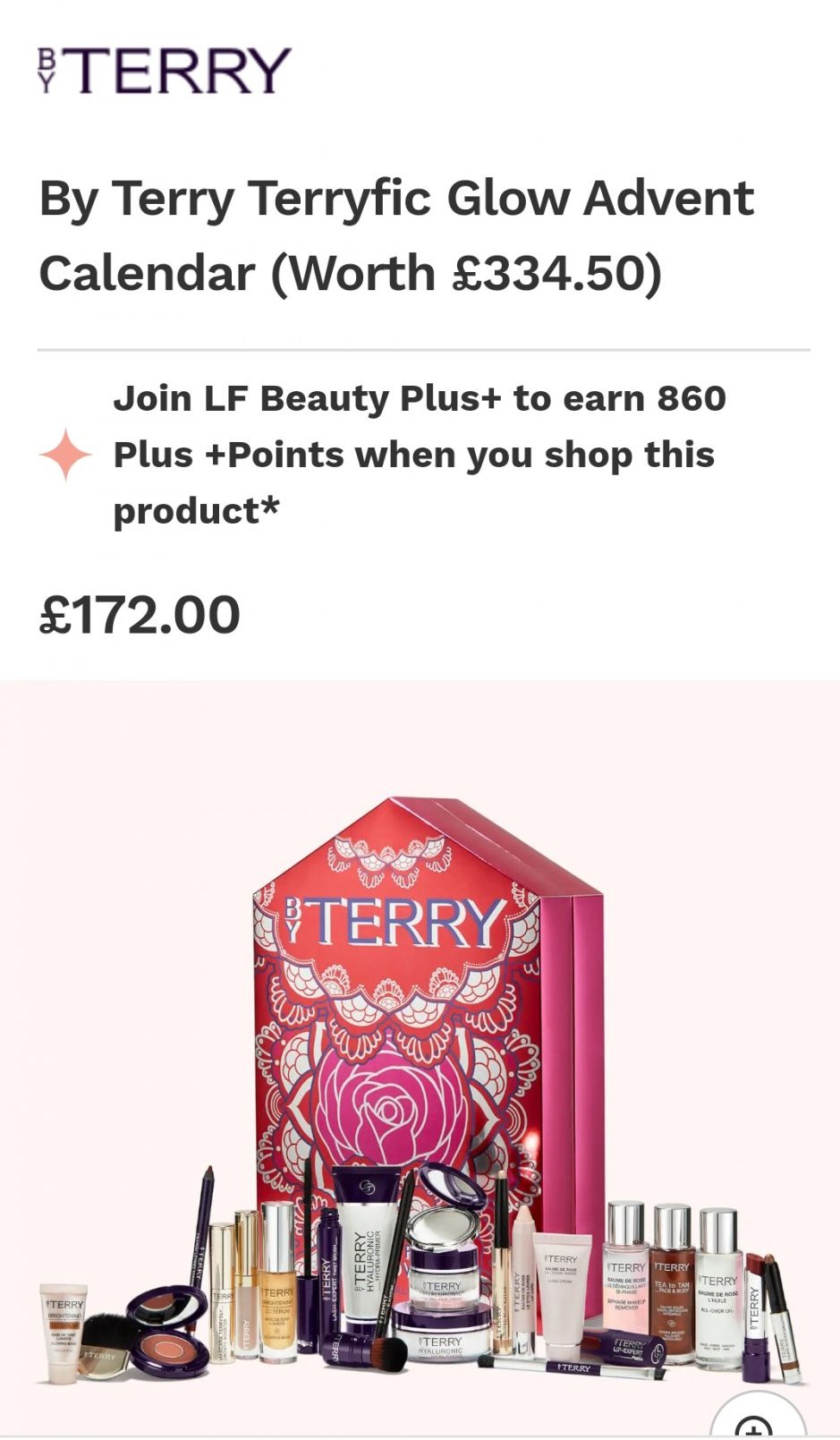This screenshot has height=1440, width=840.
Task: Open the advent calendar product image
Action: [420, 1074]
